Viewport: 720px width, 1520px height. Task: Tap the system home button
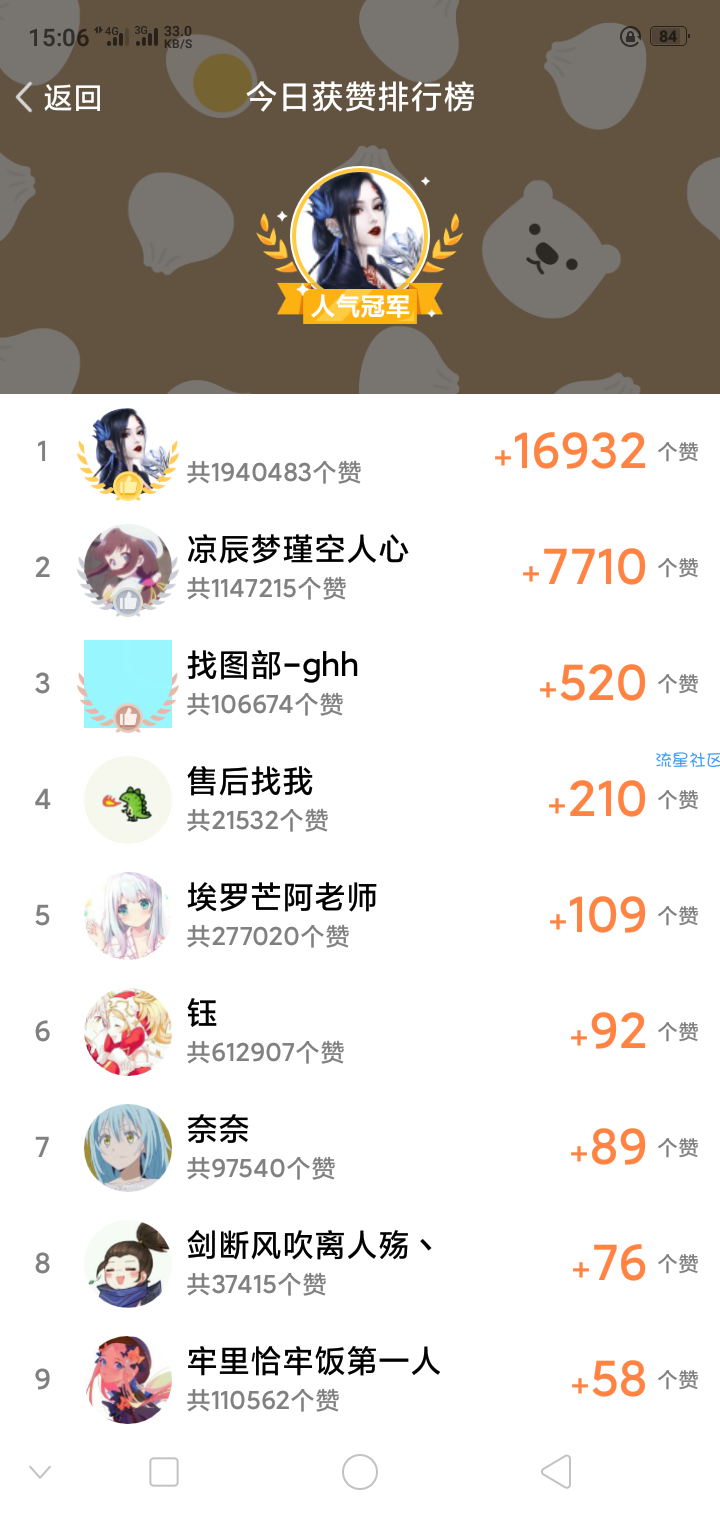[x=360, y=1472]
